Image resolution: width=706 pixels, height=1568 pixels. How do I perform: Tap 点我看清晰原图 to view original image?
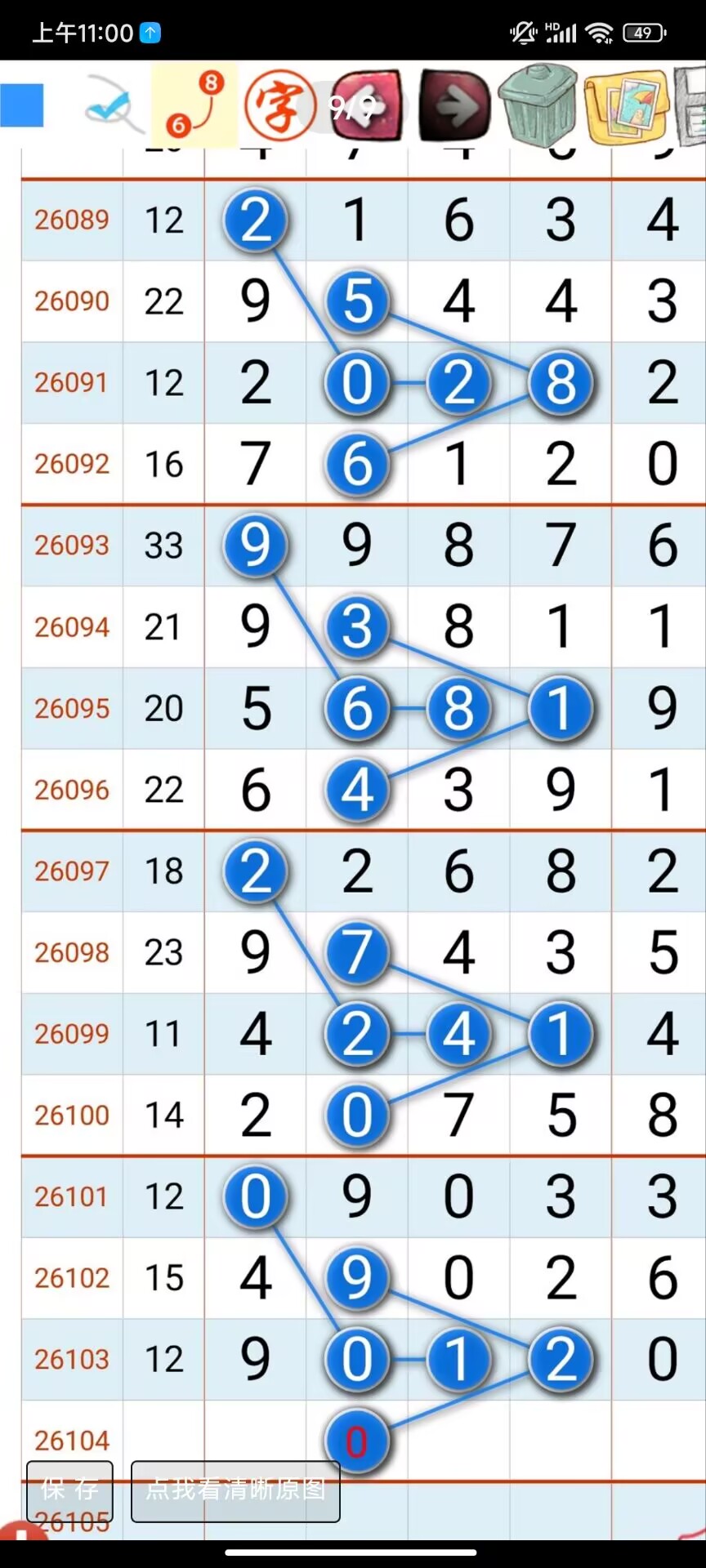click(235, 1490)
